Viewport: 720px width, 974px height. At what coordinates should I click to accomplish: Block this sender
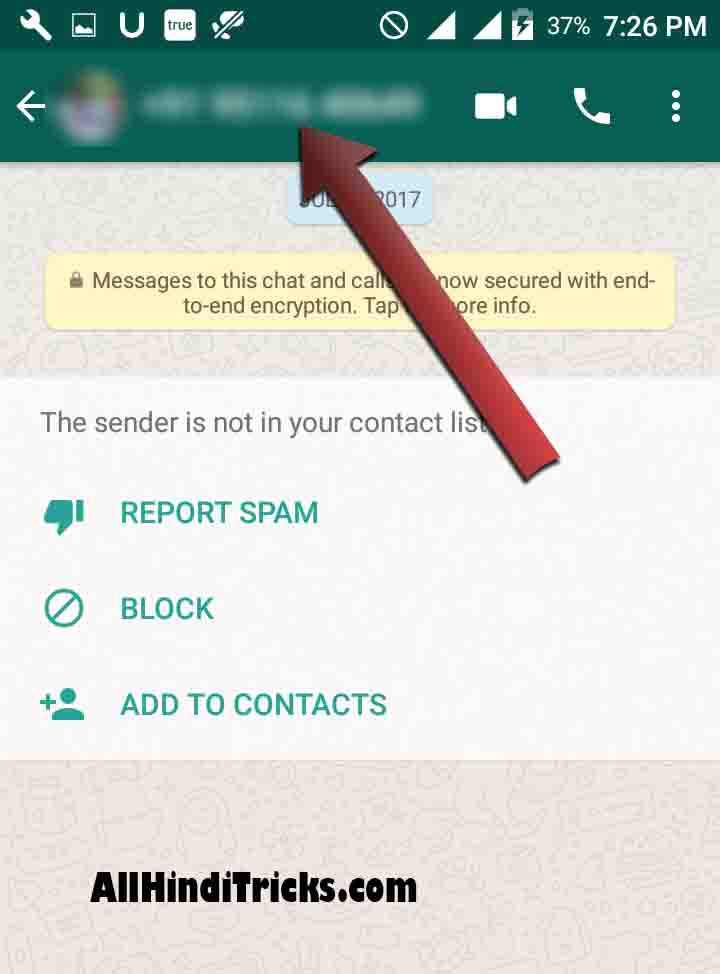point(167,609)
